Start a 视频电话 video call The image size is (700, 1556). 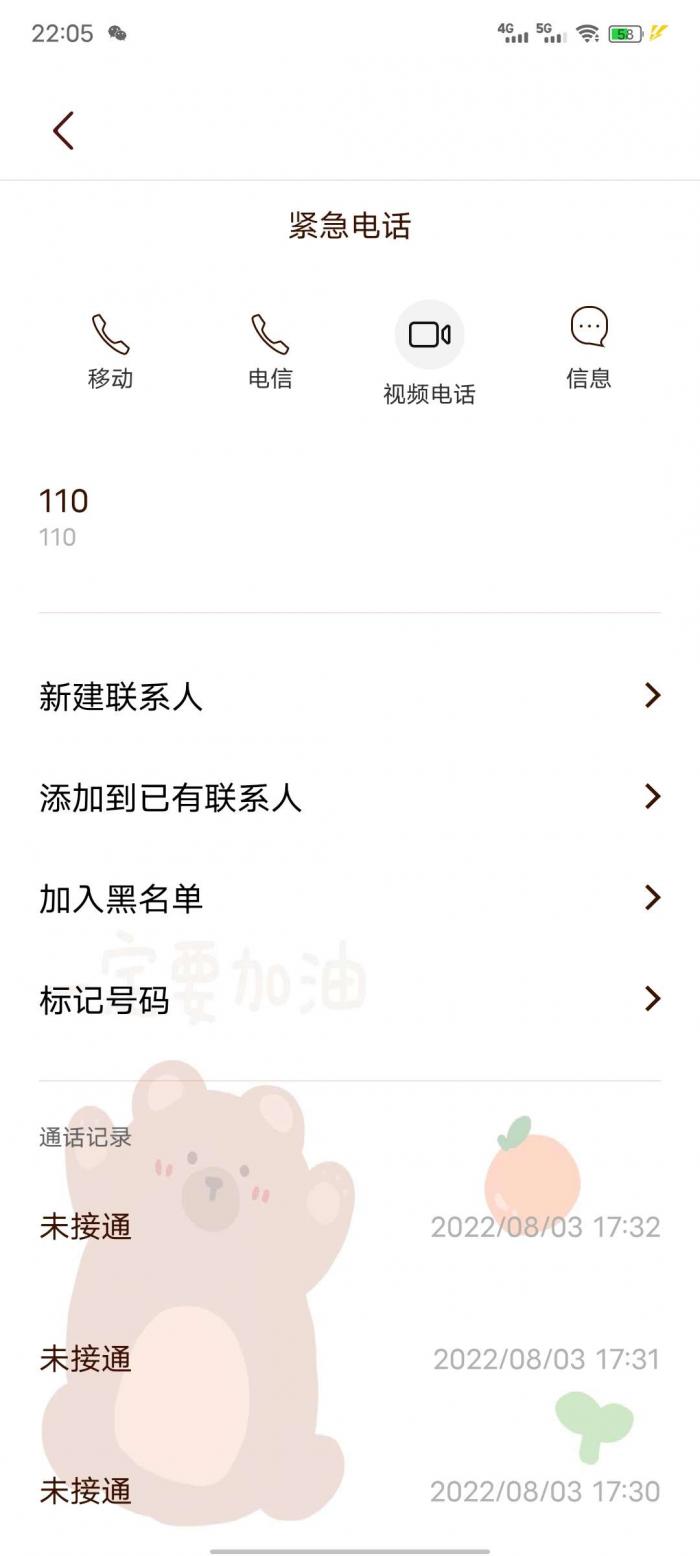pos(429,350)
